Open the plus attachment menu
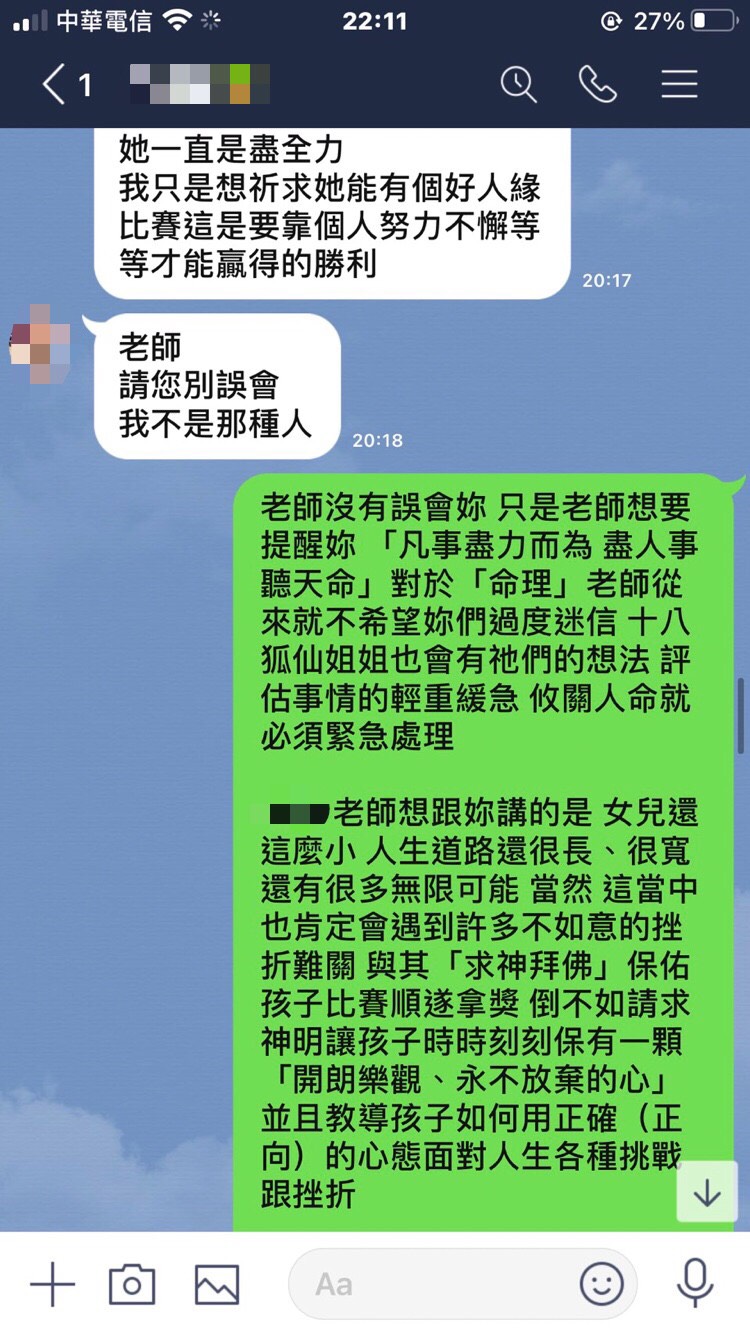This screenshot has width=750, height=1334. coord(52,1284)
